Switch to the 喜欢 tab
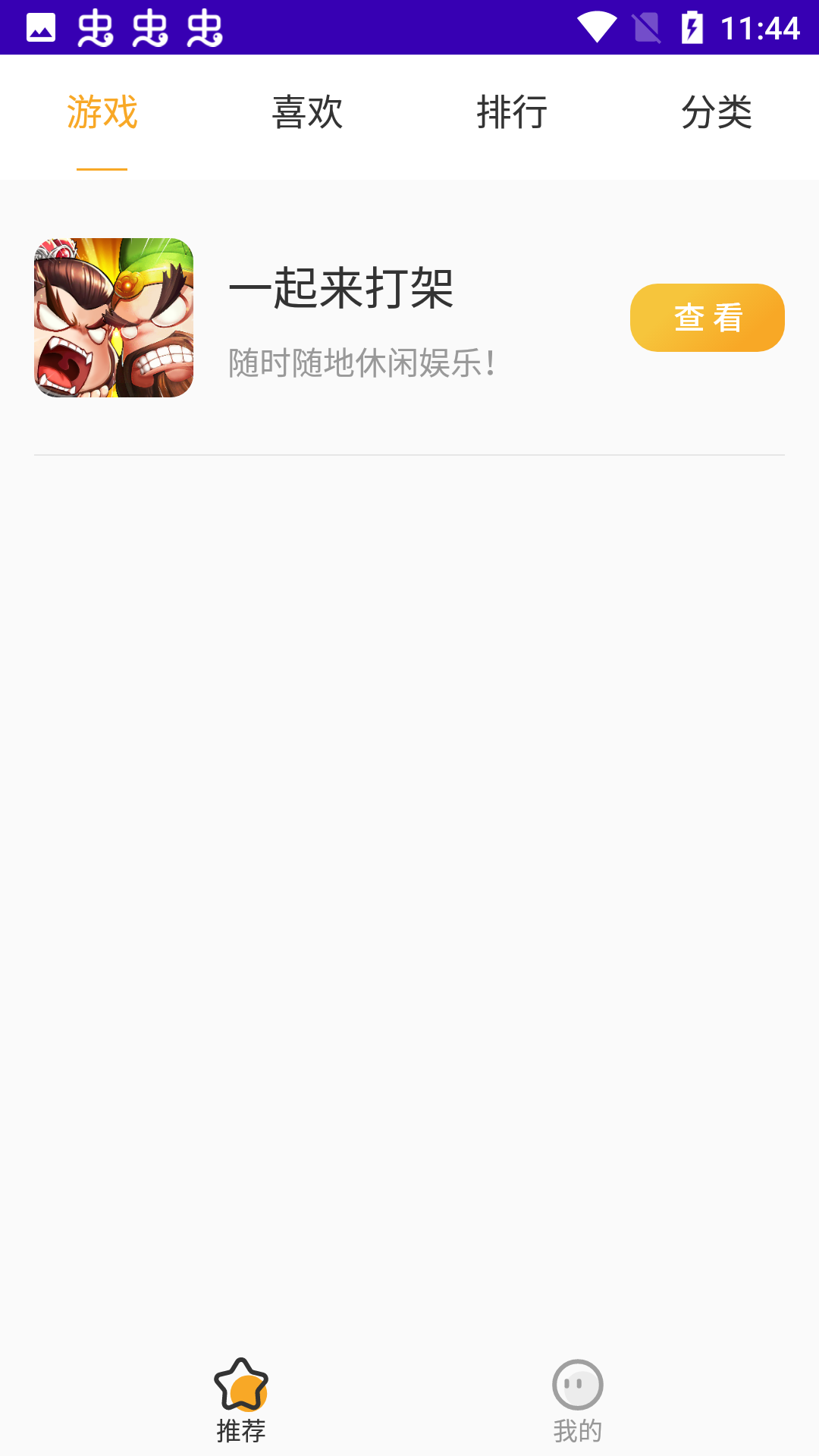Image resolution: width=819 pixels, height=1456 pixels. pos(307,114)
